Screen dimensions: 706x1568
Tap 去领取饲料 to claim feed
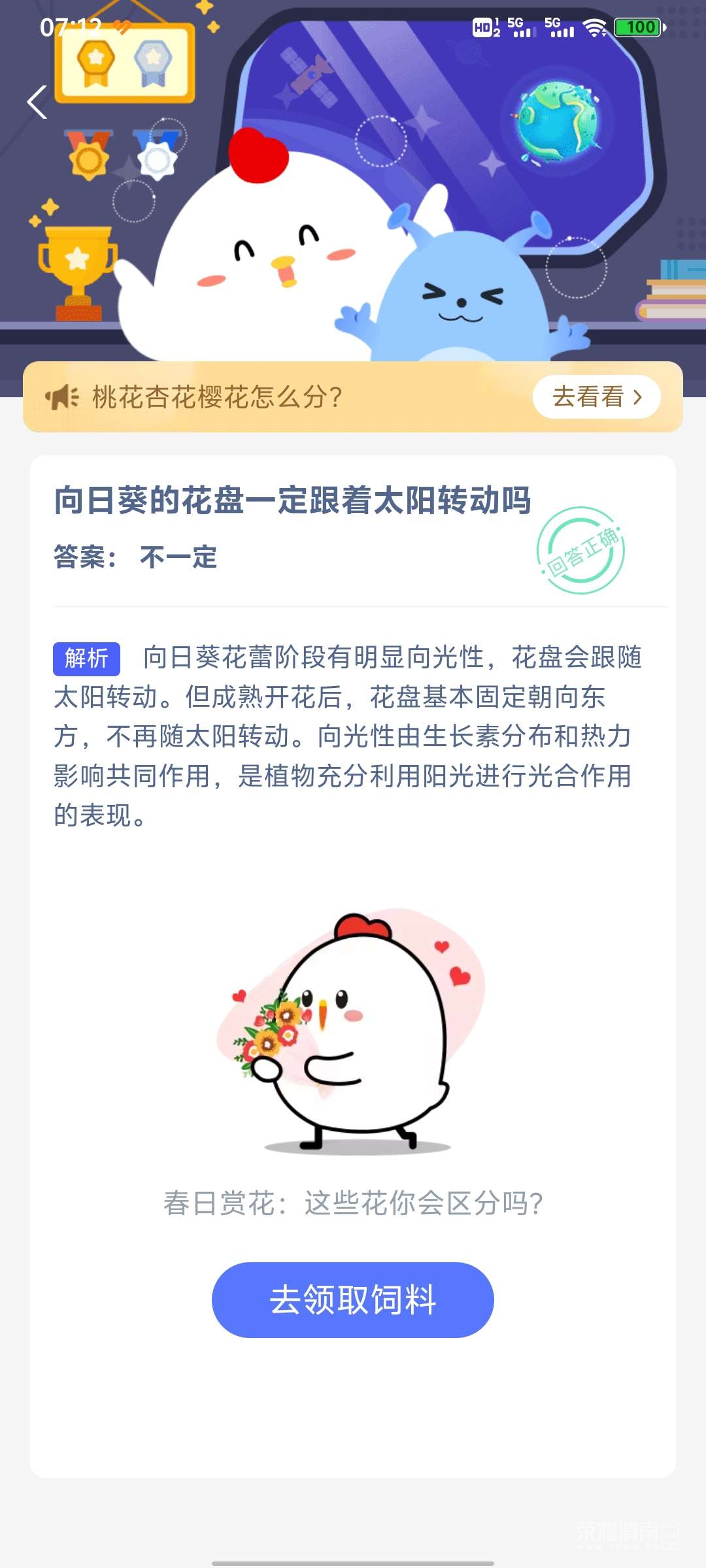[x=352, y=1299]
